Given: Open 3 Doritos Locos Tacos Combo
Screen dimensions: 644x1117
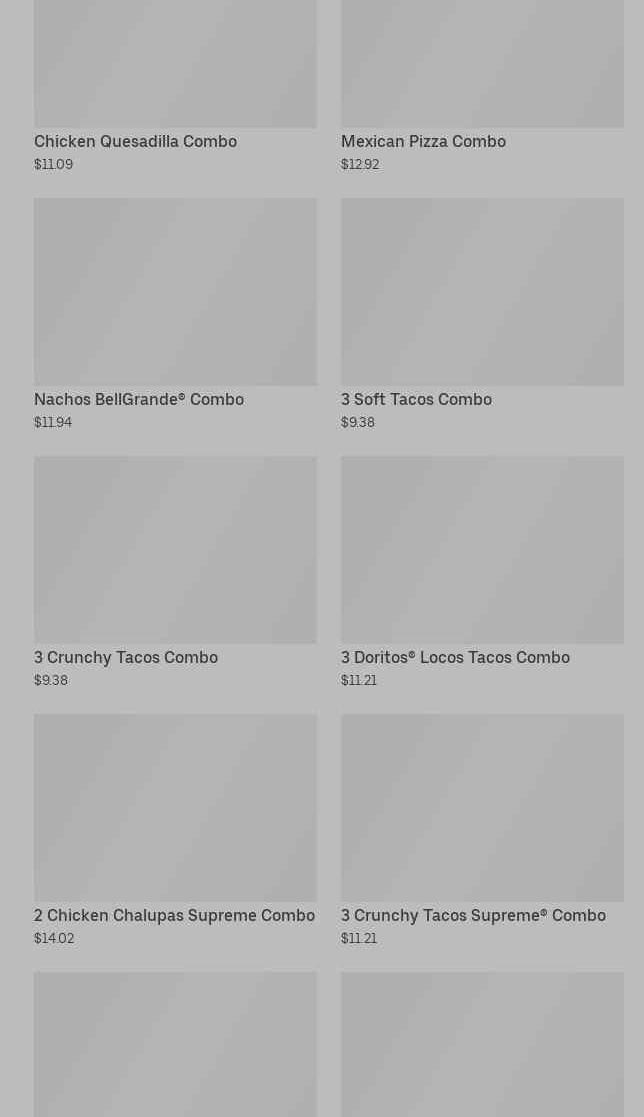Looking at the screenshot, I should 482,572.
